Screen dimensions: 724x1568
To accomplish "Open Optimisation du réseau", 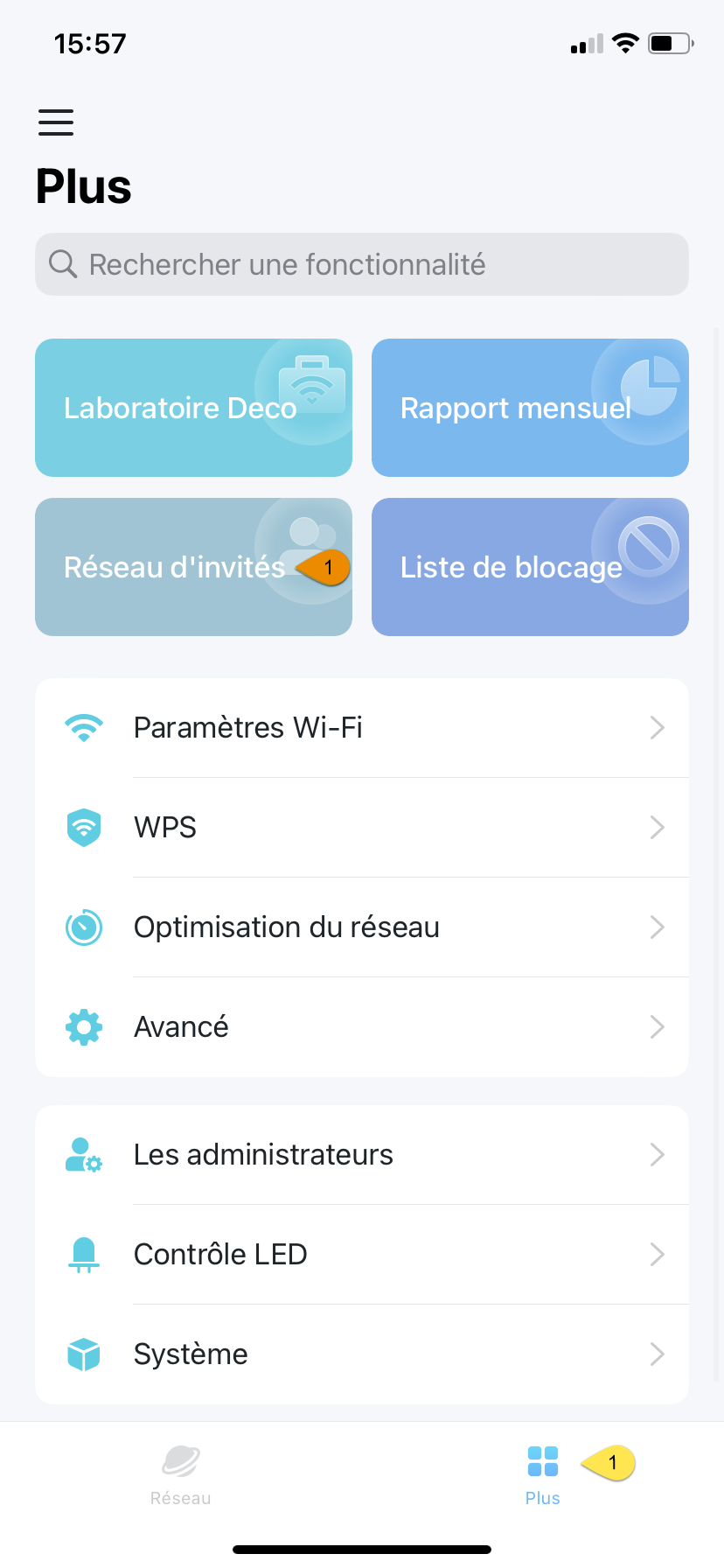I will click(x=362, y=927).
